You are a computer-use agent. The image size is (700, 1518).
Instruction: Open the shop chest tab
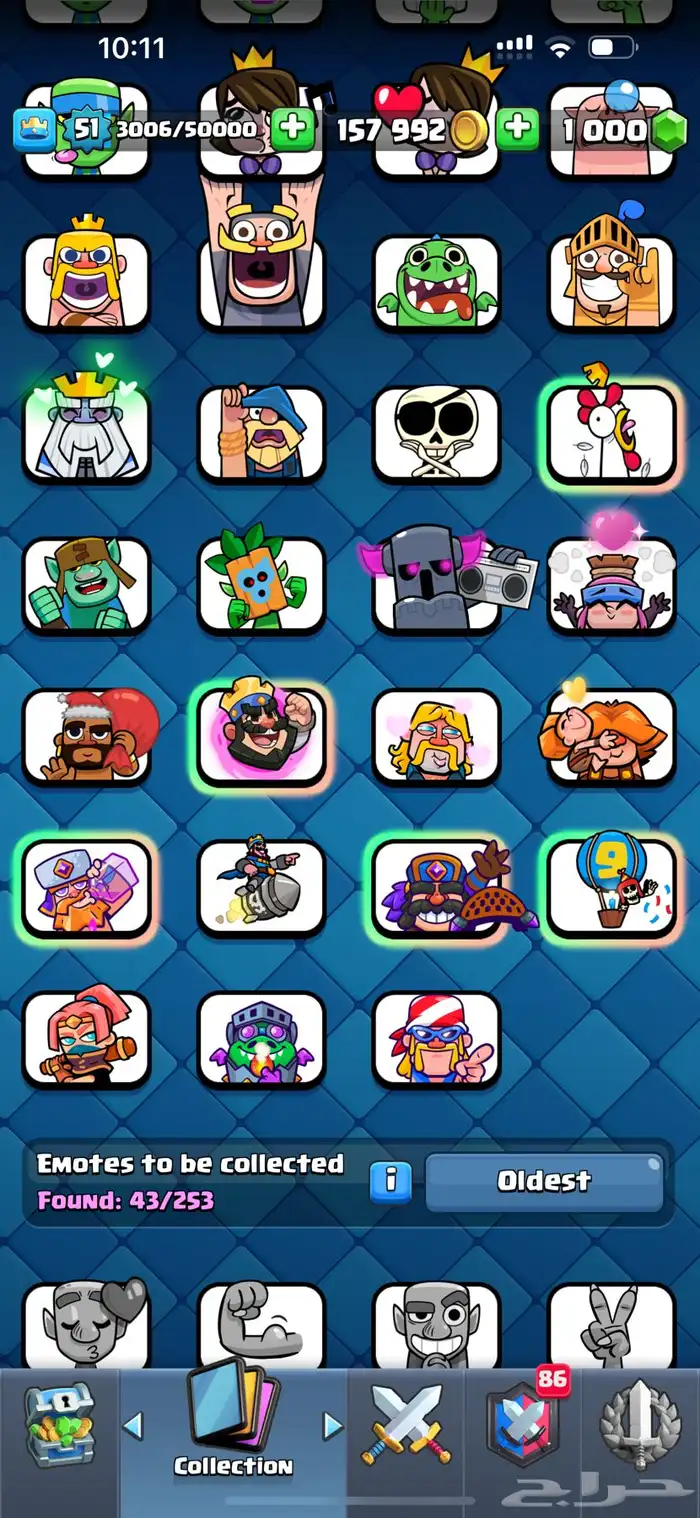click(59, 1425)
